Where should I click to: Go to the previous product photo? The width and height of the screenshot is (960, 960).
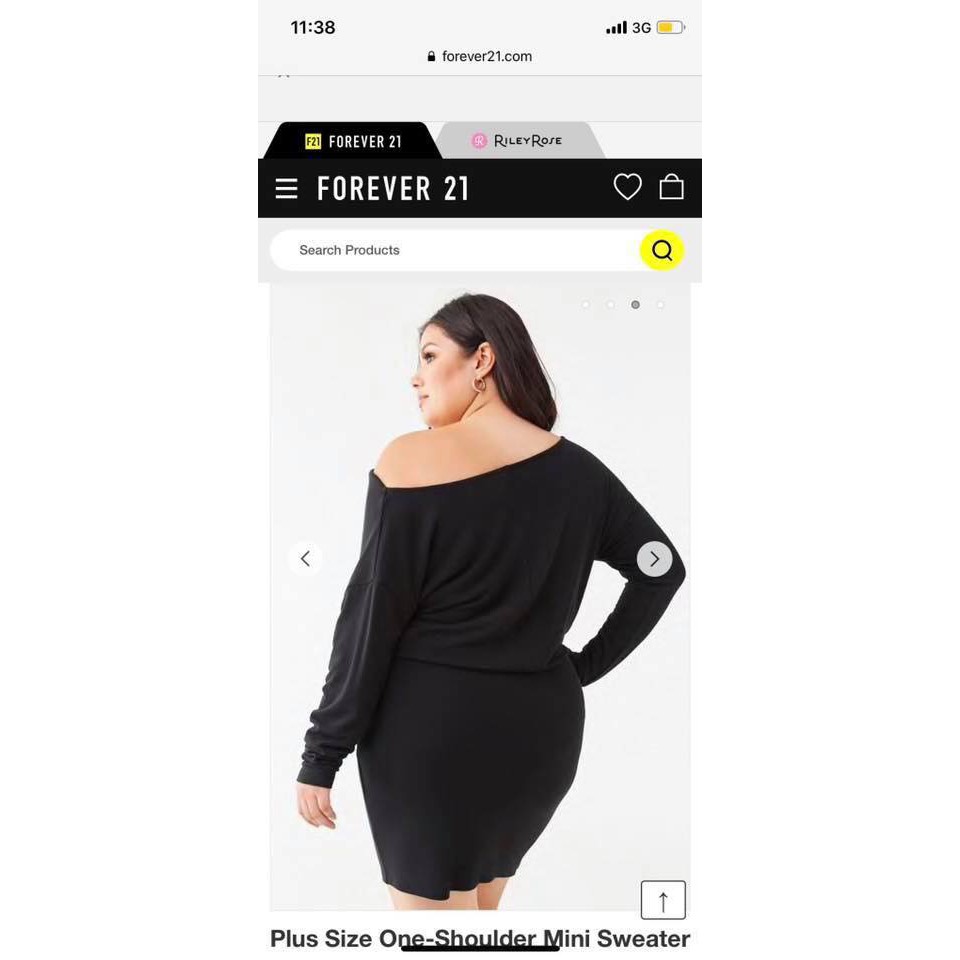(305, 559)
